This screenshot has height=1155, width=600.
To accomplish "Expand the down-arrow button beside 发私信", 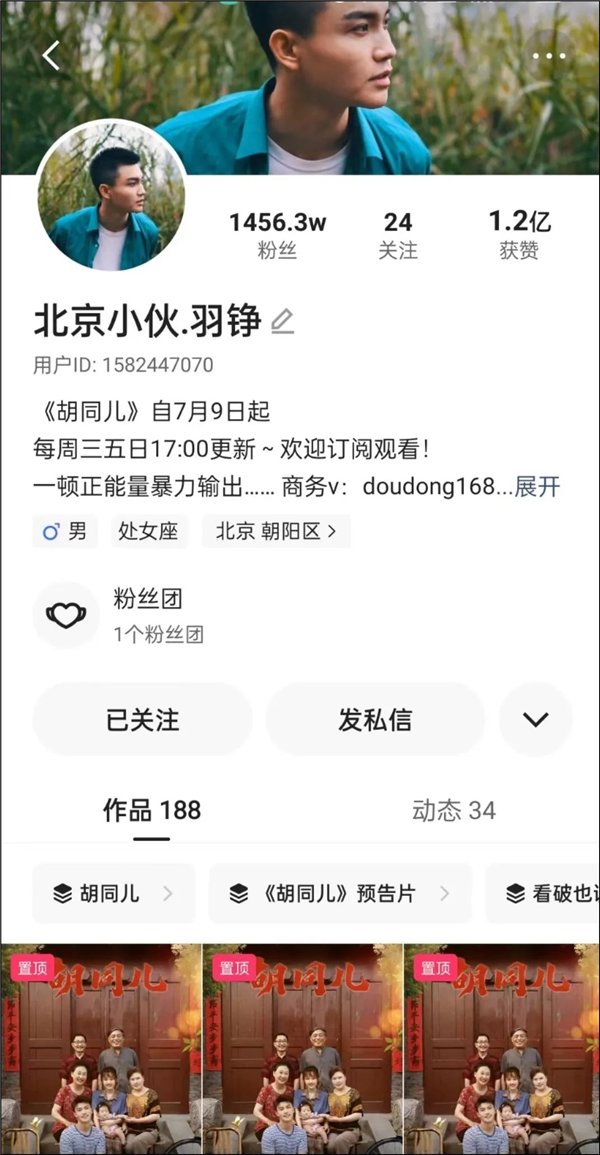I will [x=536, y=720].
